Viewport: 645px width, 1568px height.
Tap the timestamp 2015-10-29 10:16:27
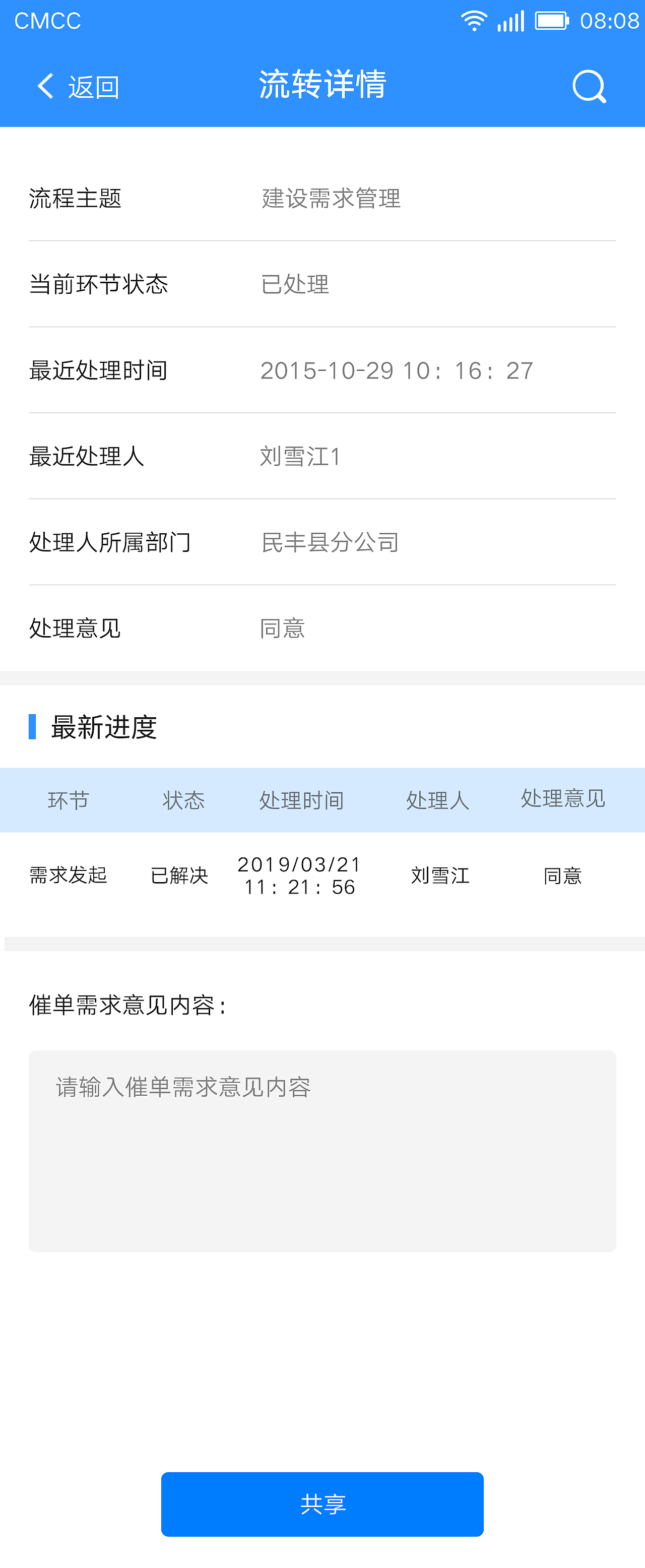click(x=397, y=370)
